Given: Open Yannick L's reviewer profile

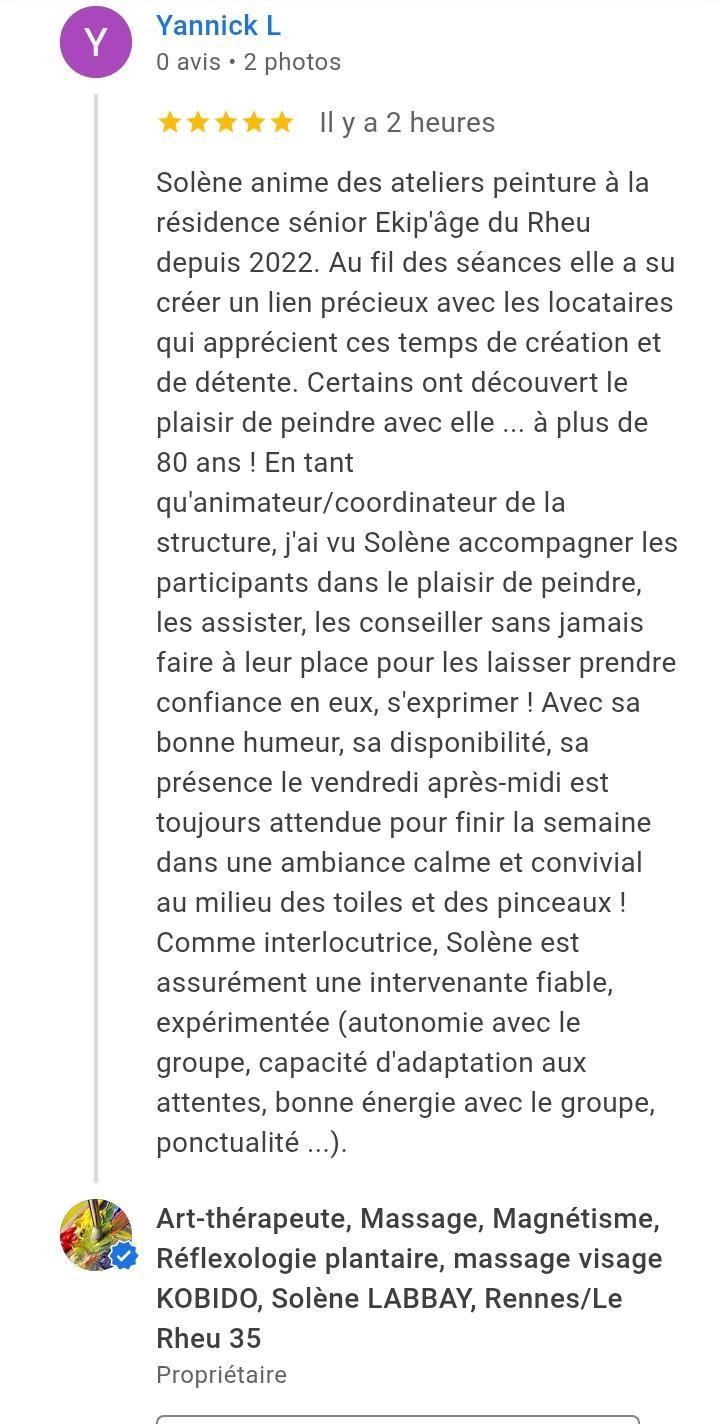Looking at the screenshot, I should click(x=218, y=25).
